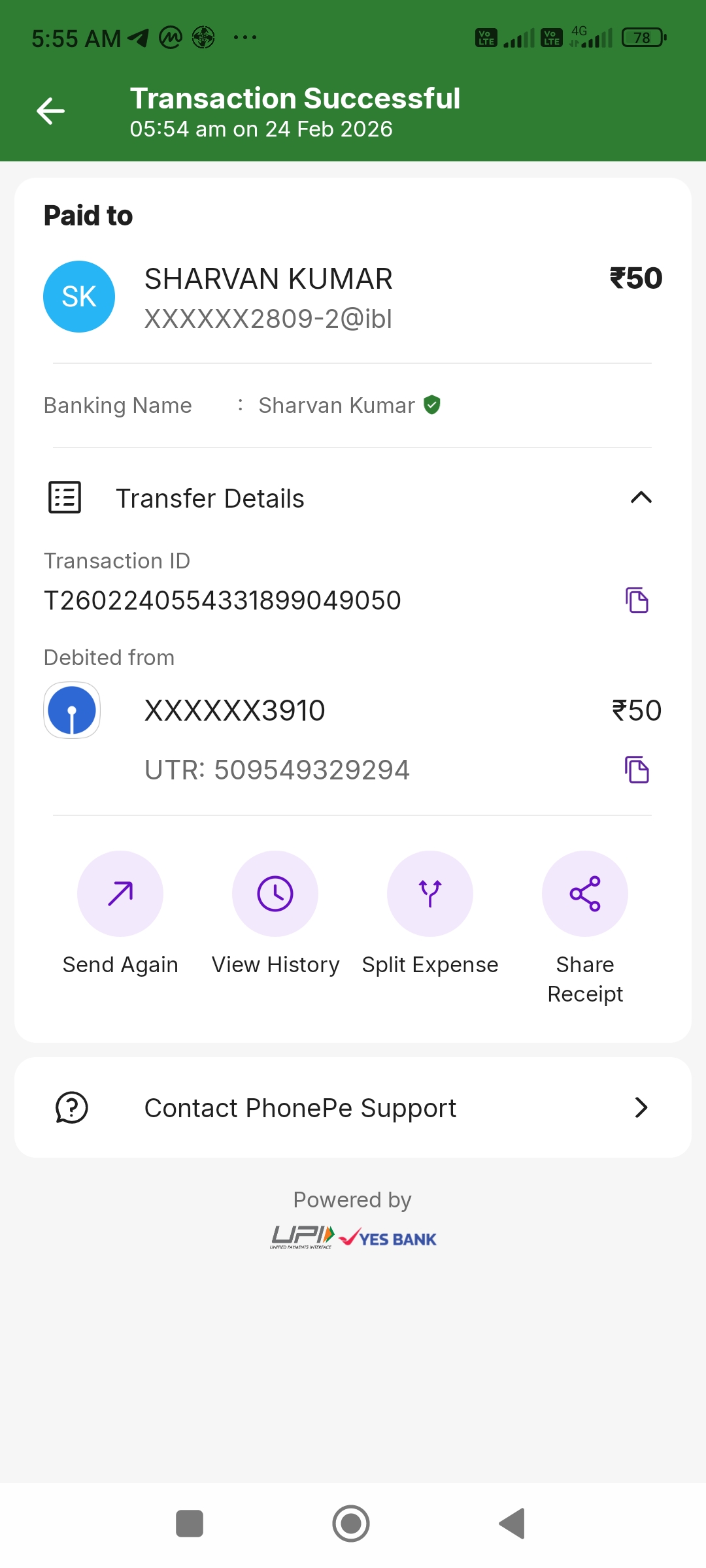The width and height of the screenshot is (706, 1568).
Task: Copy the UTR number
Action: 637,770
